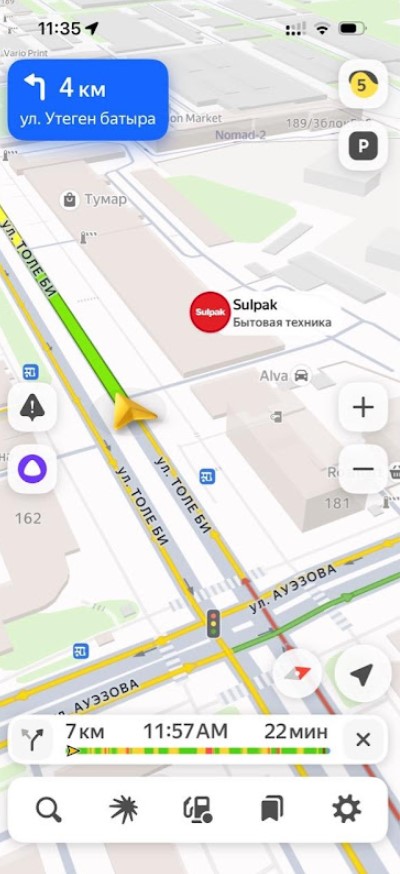Tap the next maneuver banner
The height and width of the screenshot is (874, 400).
(88, 100)
